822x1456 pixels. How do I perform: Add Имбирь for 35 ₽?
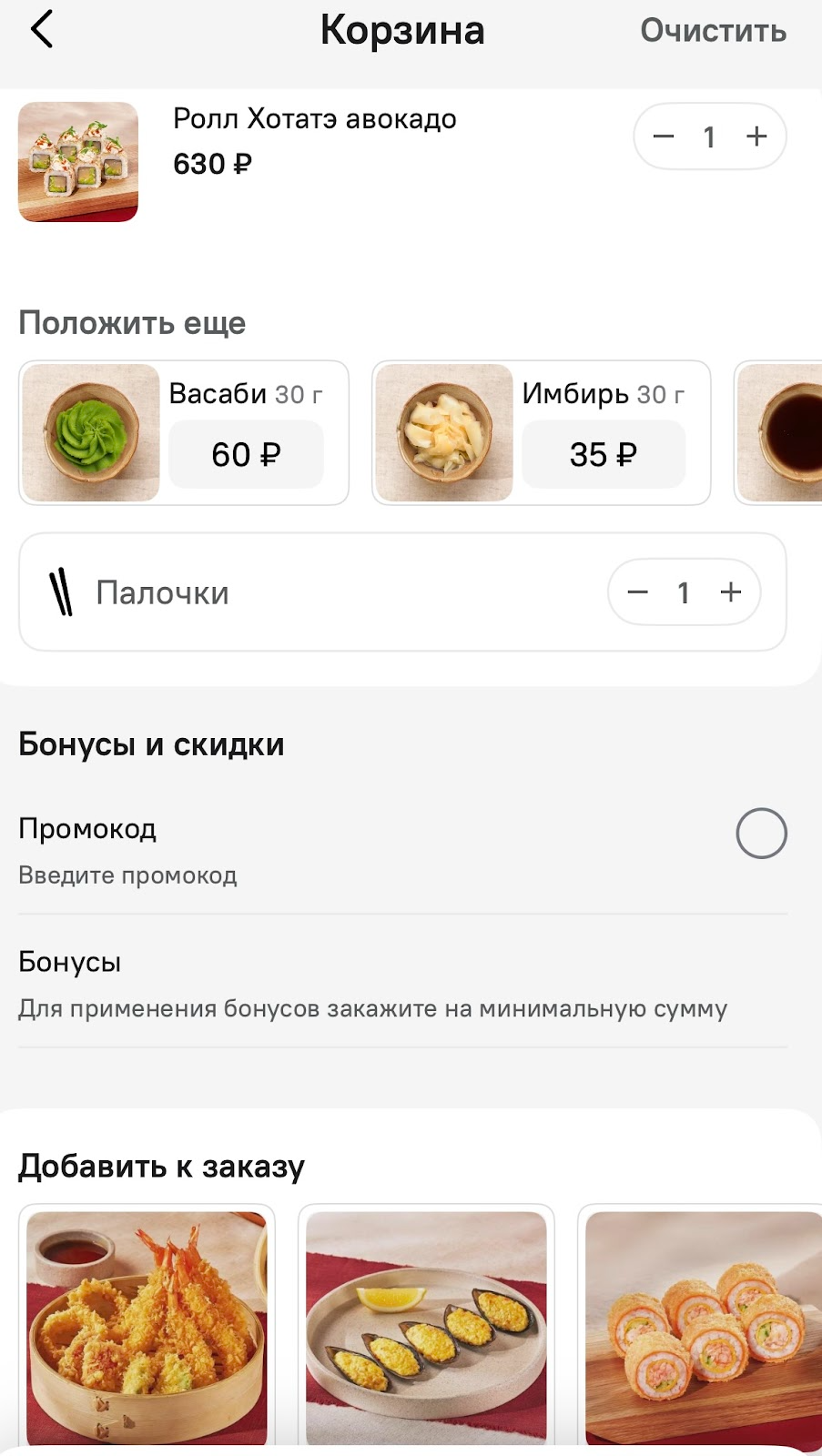click(603, 454)
